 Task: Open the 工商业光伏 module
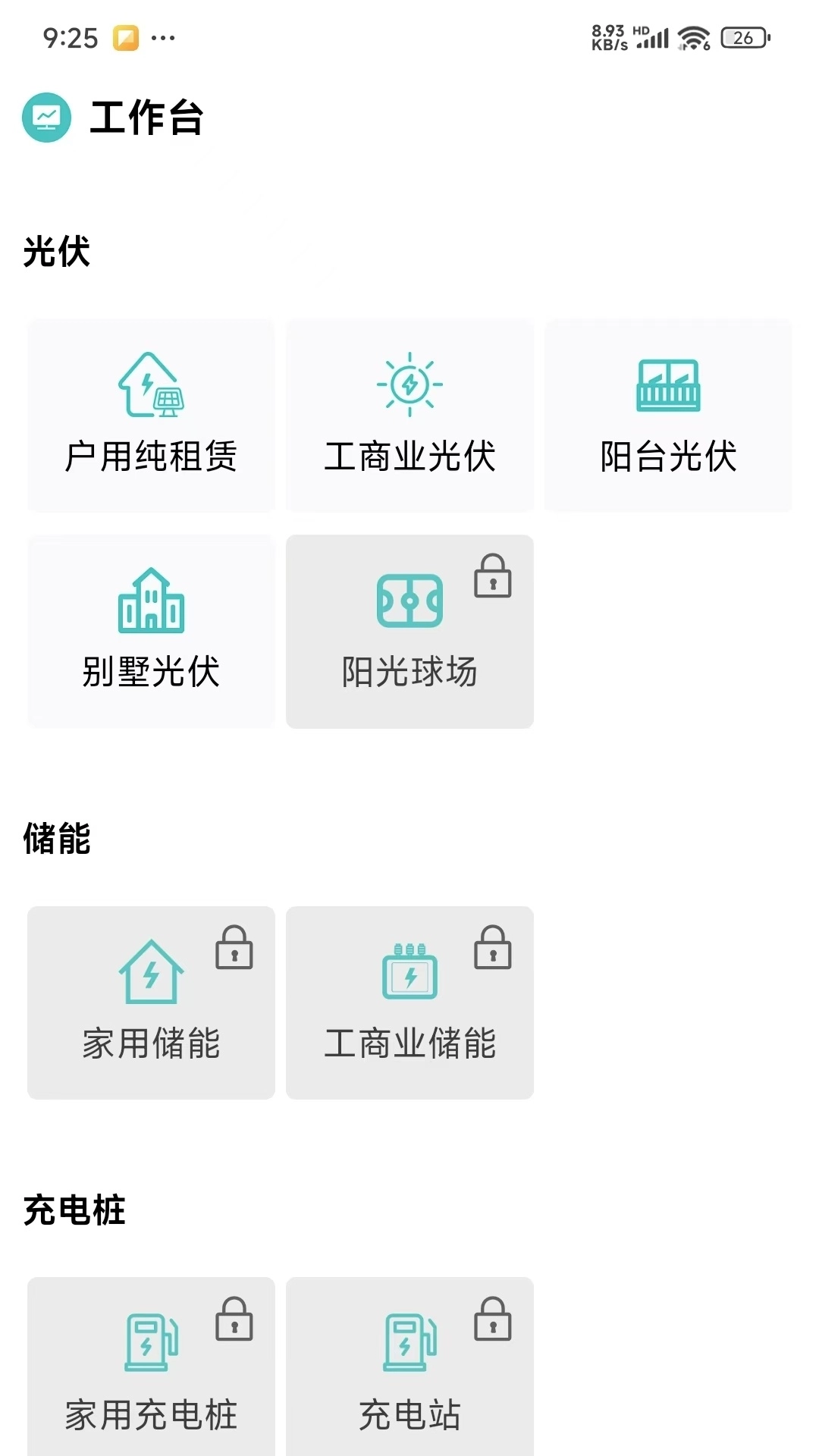pyautogui.click(x=409, y=415)
